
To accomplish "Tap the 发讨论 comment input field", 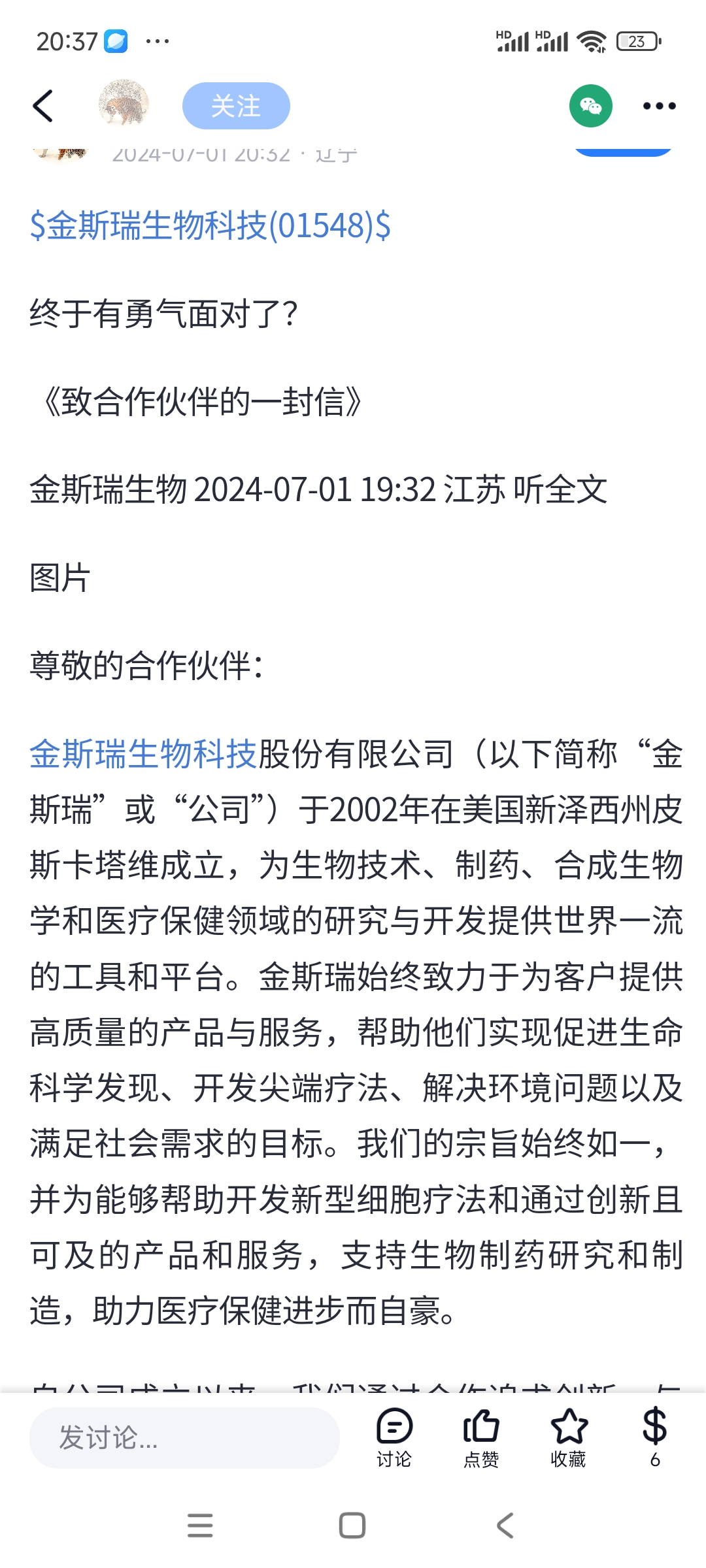I will (184, 1437).
